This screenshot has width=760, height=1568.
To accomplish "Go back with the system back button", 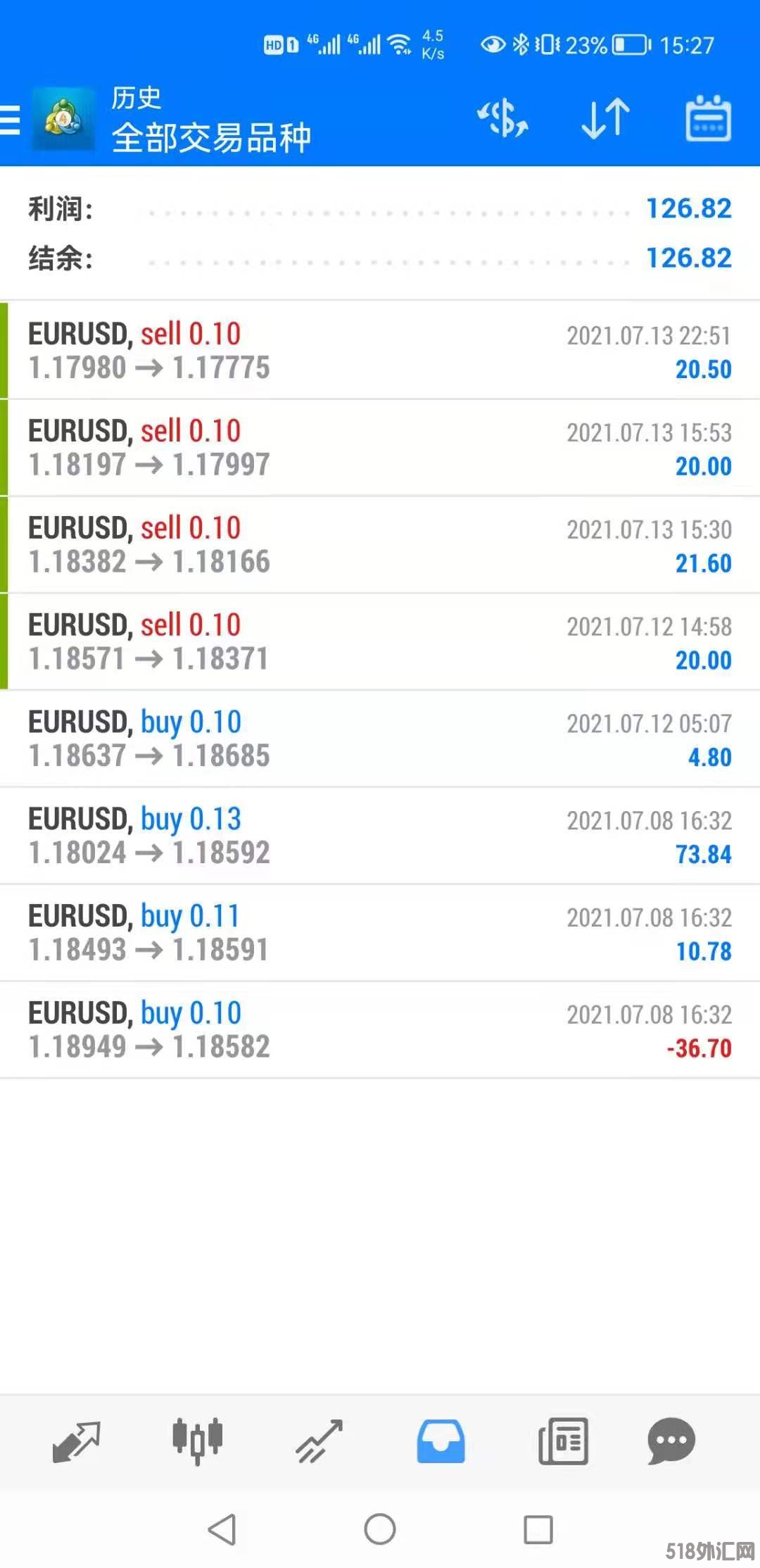I will click(x=222, y=1529).
